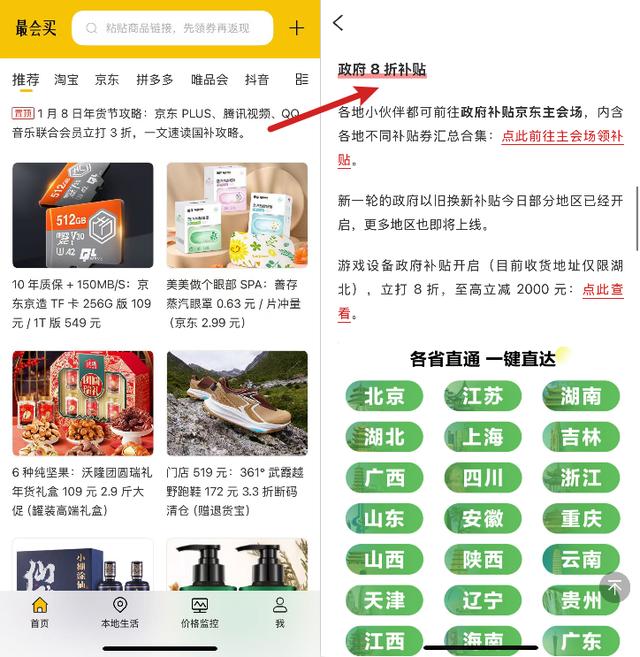Select the 北京 province shortcut
Screen dimensions: 640x657
coord(385,396)
